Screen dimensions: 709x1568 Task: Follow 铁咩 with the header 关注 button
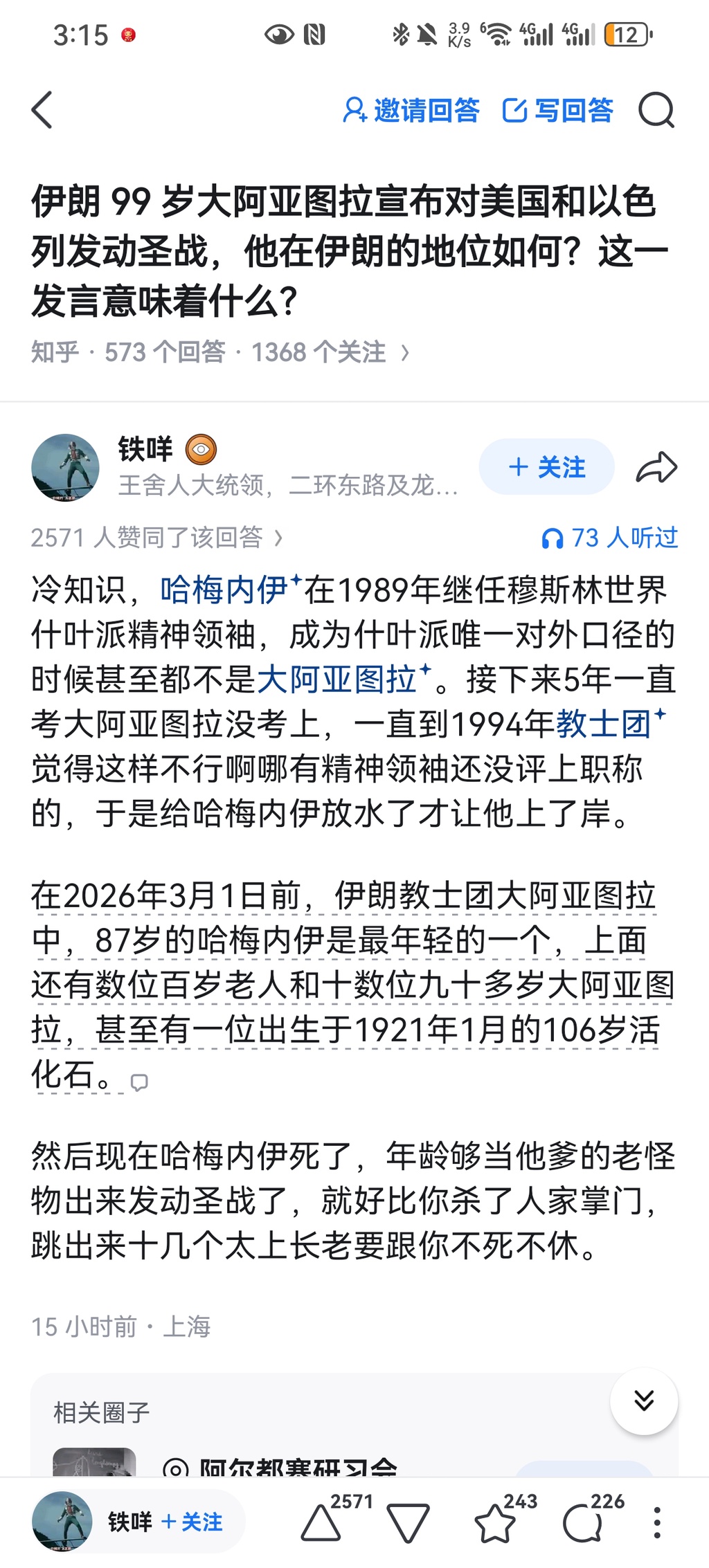pos(546,467)
